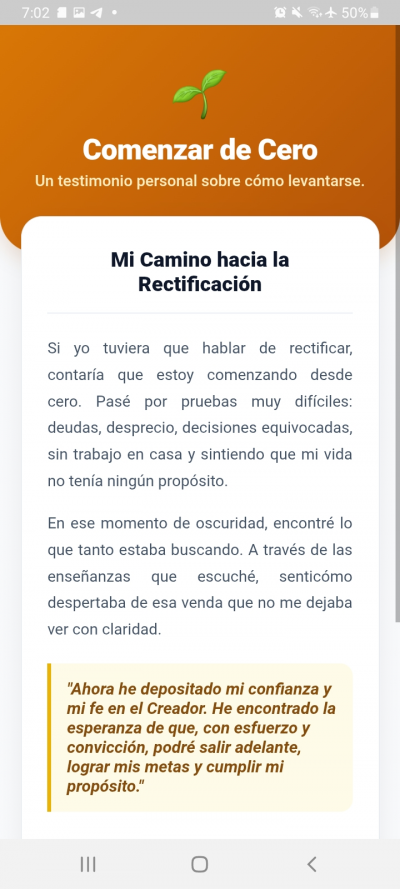
Task: Go back with the system back button
Action: [311, 864]
